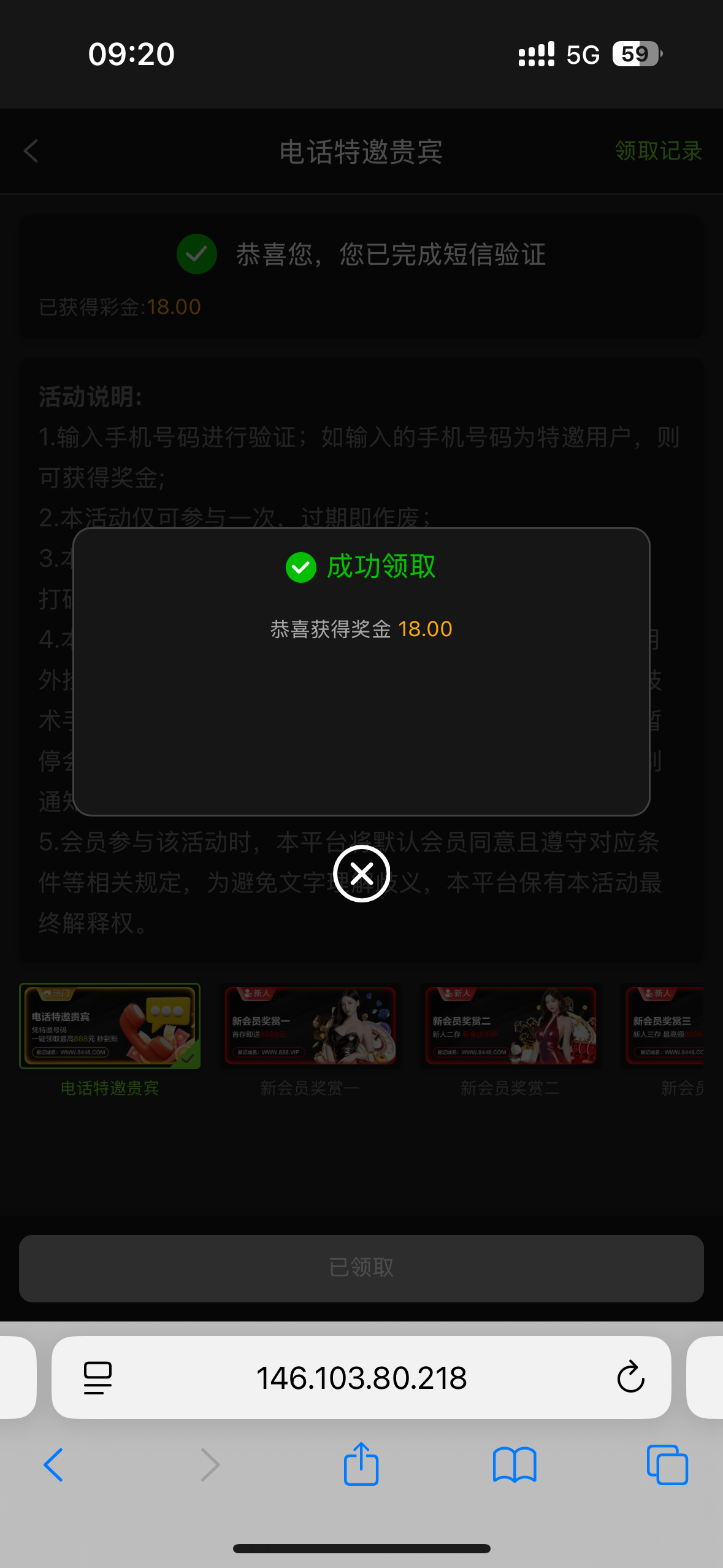Reload the page in Safari

point(630,1378)
